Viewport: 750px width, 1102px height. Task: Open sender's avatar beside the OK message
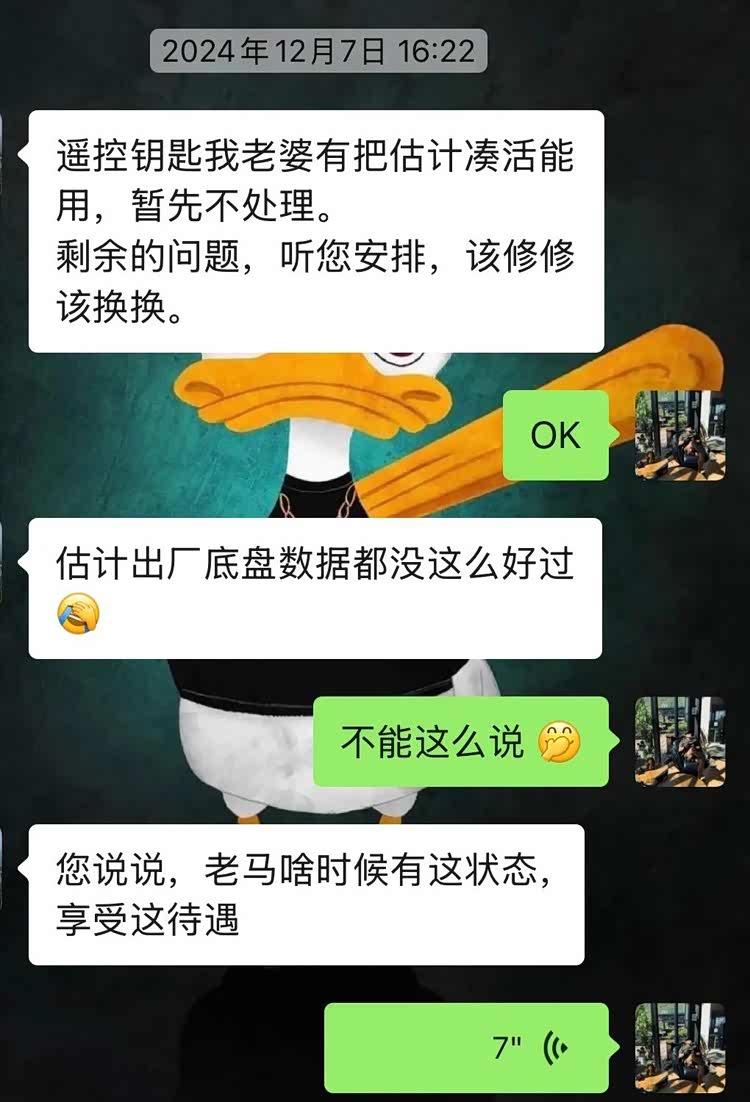(680, 435)
